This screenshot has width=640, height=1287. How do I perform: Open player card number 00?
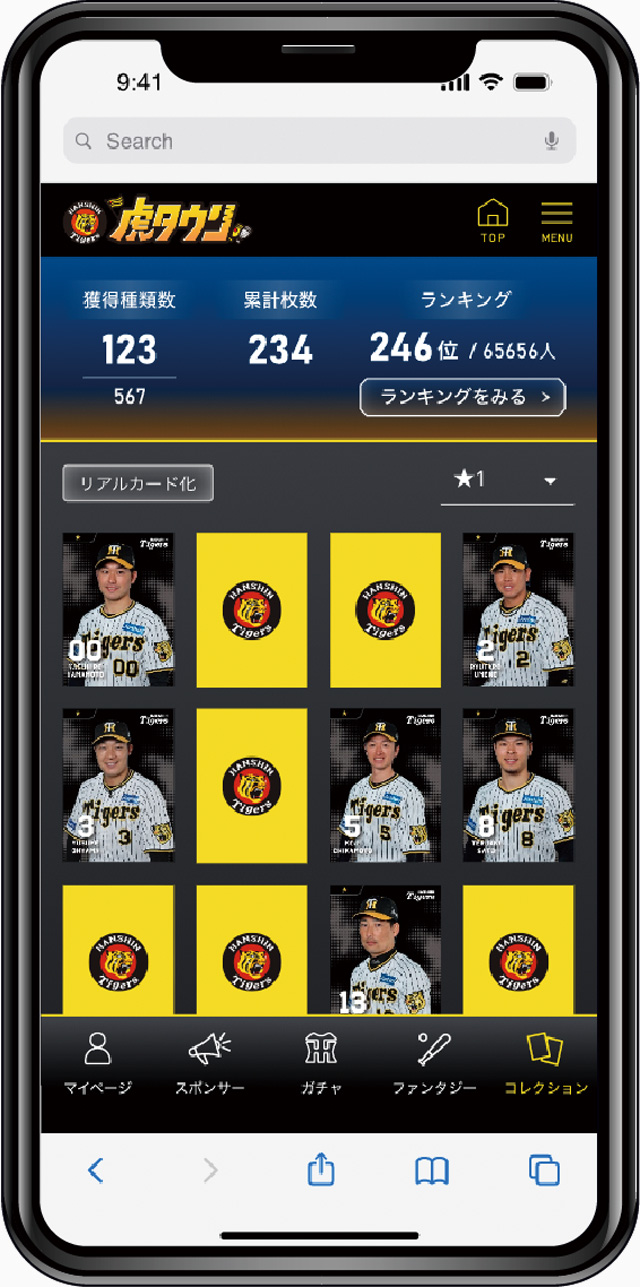click(118, 609)
